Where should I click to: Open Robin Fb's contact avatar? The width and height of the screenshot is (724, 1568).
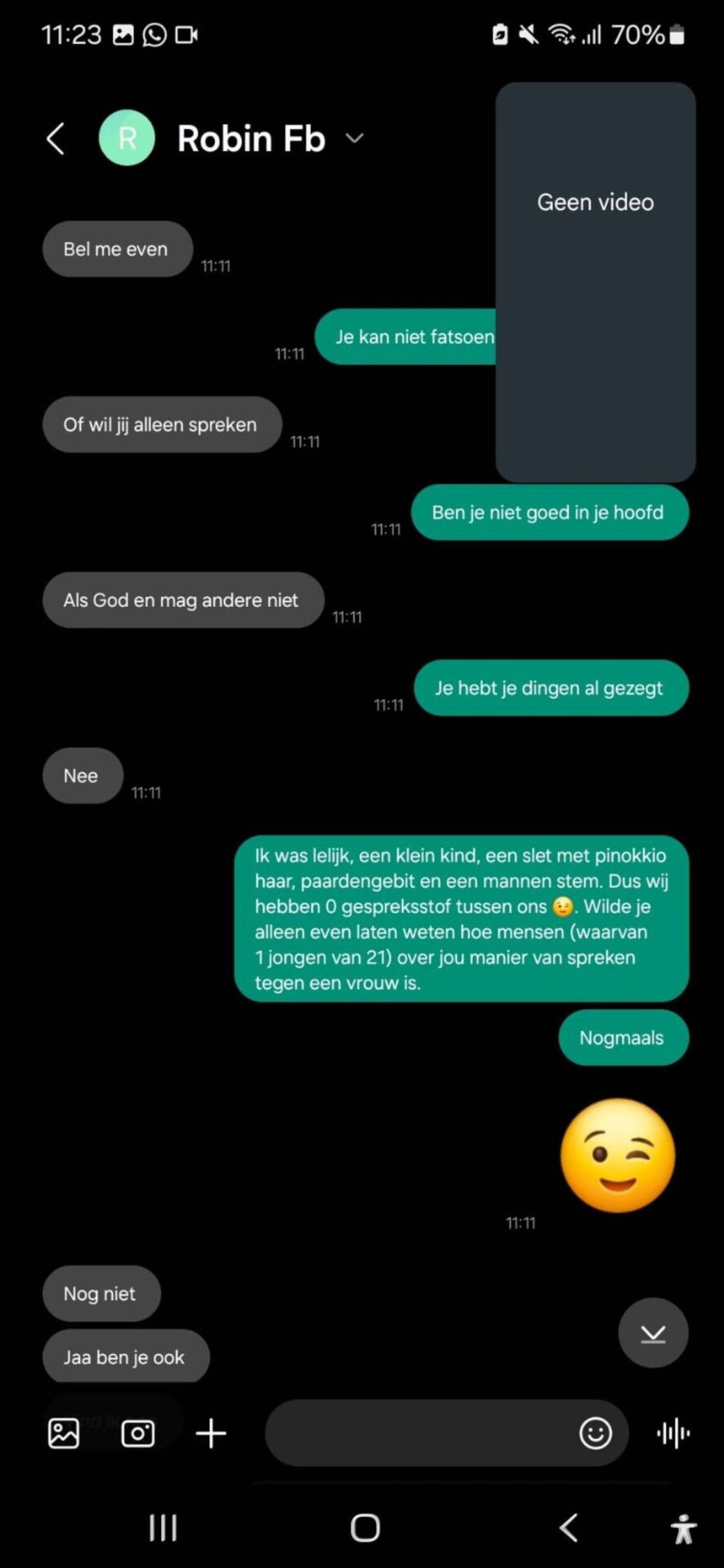[127, 138]
